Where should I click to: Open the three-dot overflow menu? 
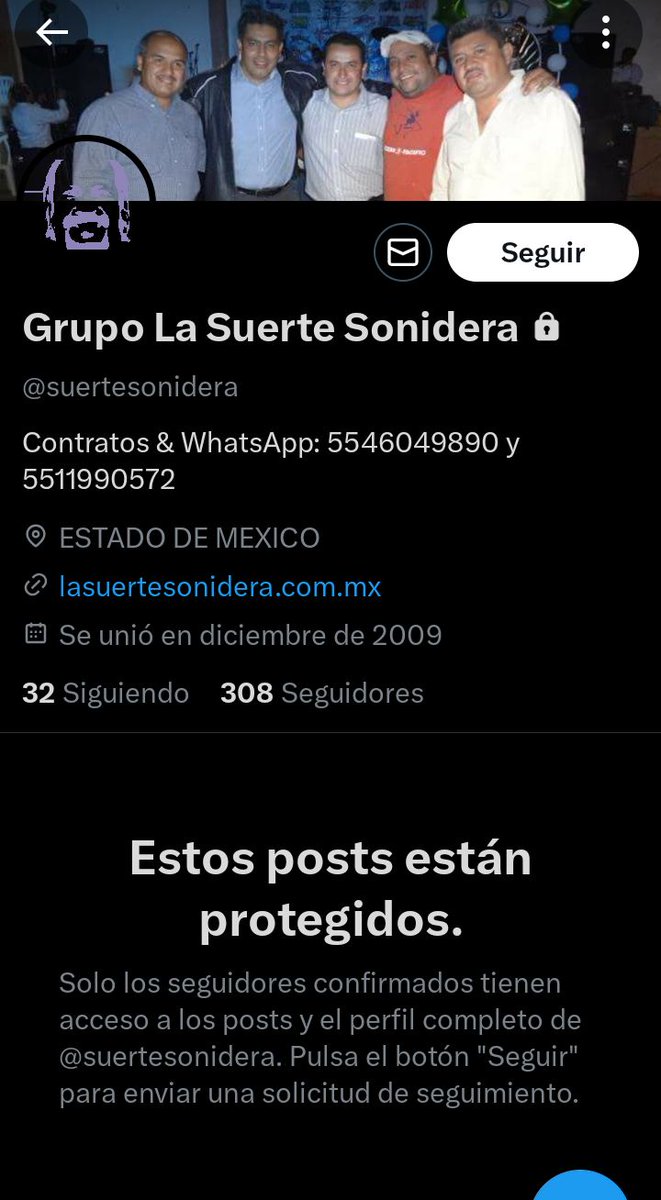(606, 33)
